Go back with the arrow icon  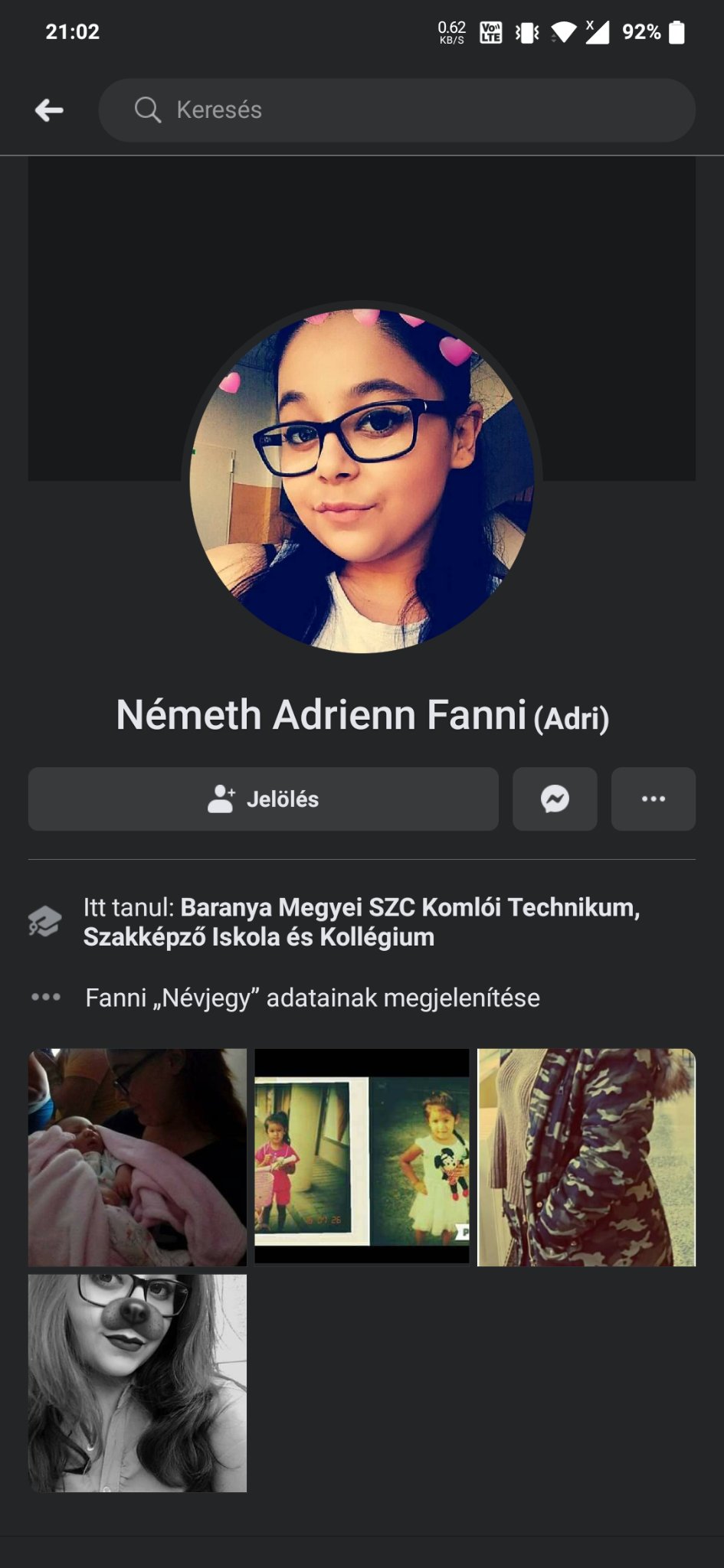[x=49, y=110]
